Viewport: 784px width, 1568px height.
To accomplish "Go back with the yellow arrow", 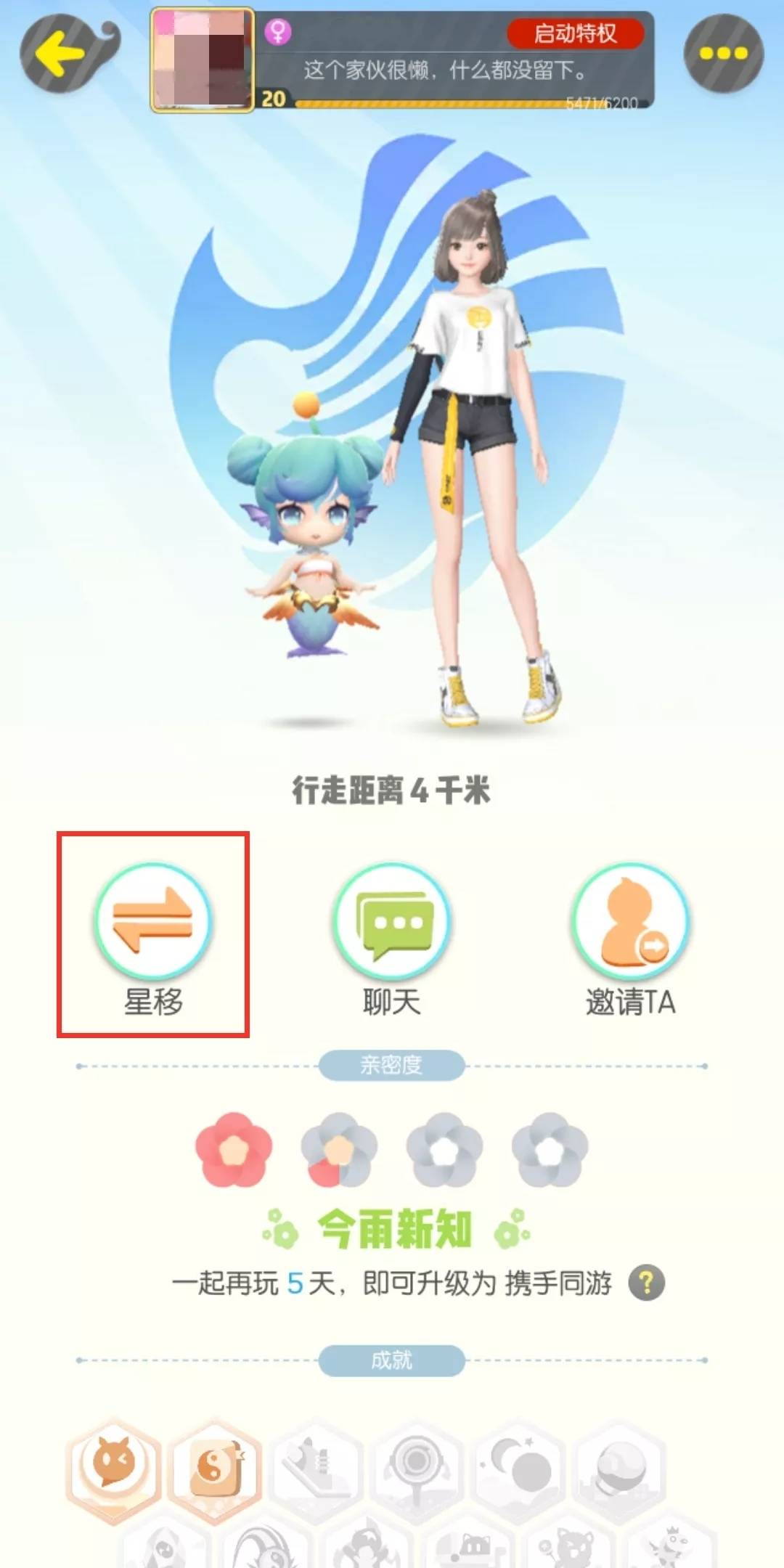I will click(x=62, y=53).
